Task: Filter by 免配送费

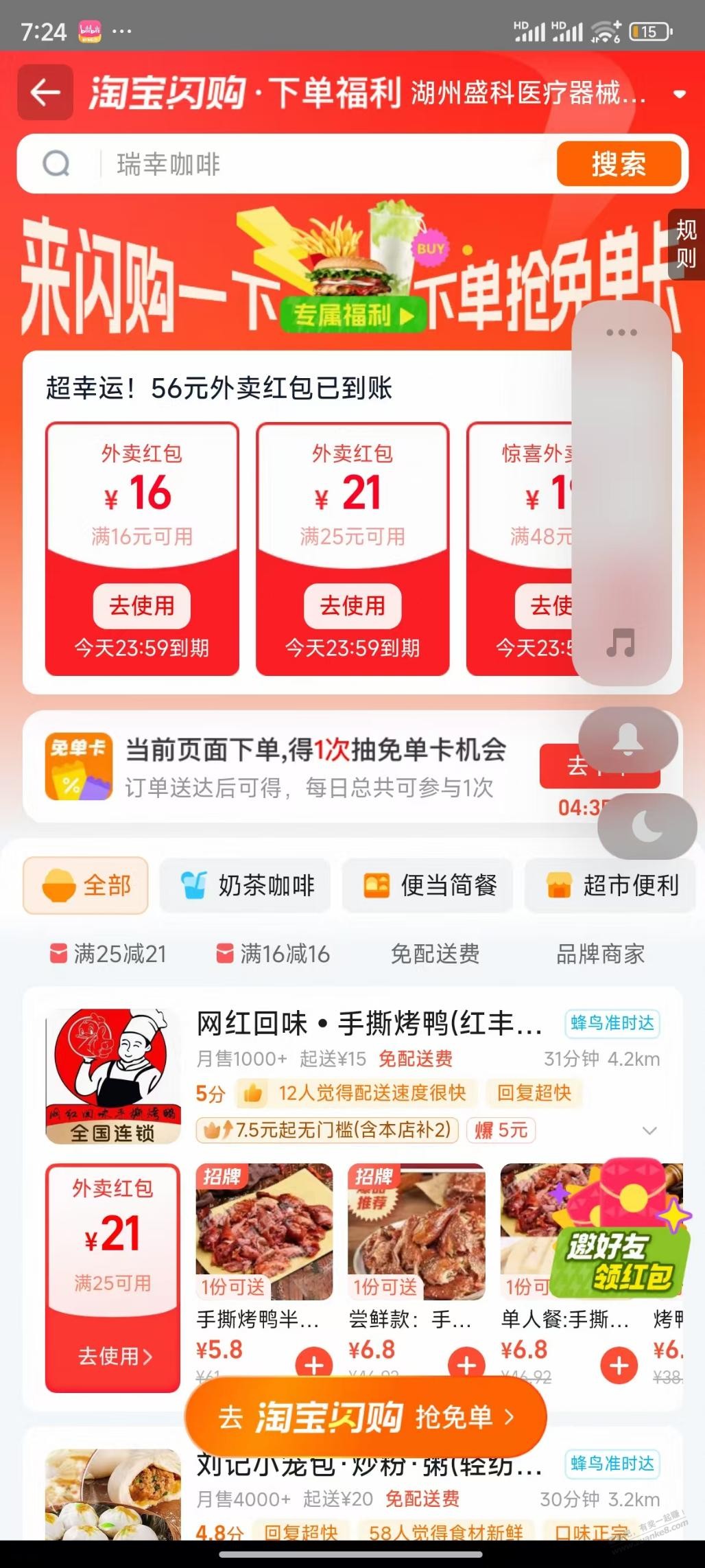Action: (x=435, y=954)
